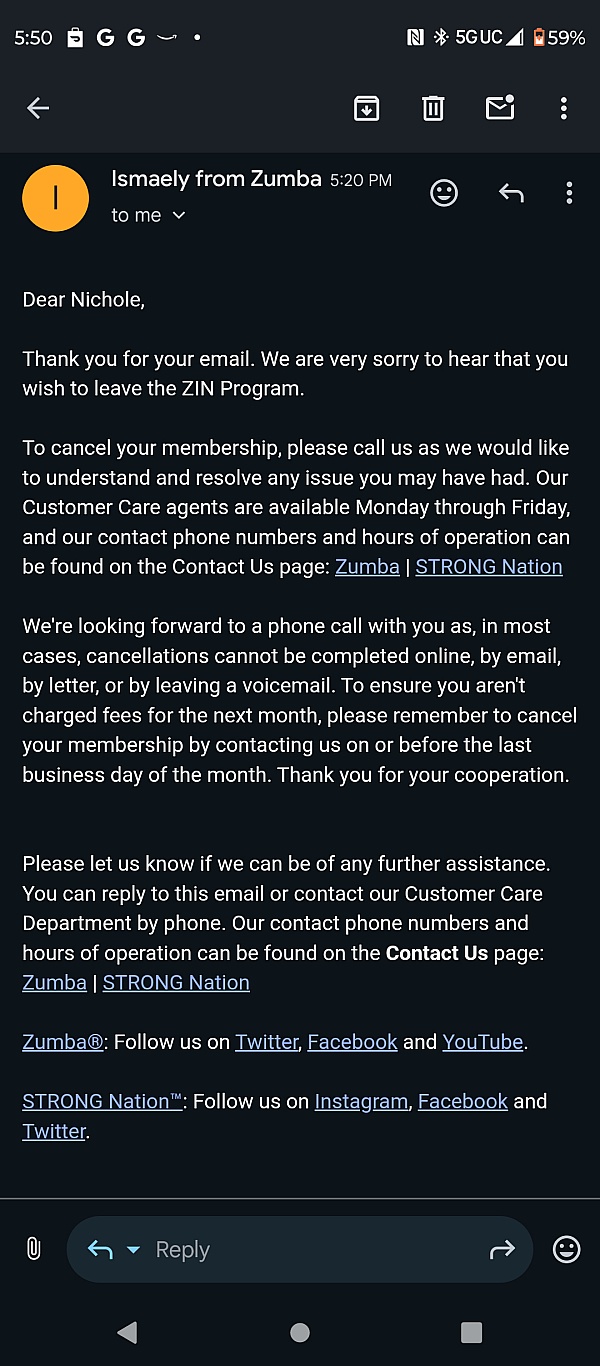Reply using the arrow beside the sender
The height and width of the screenshot is (1366, 600).
point(511,193)
